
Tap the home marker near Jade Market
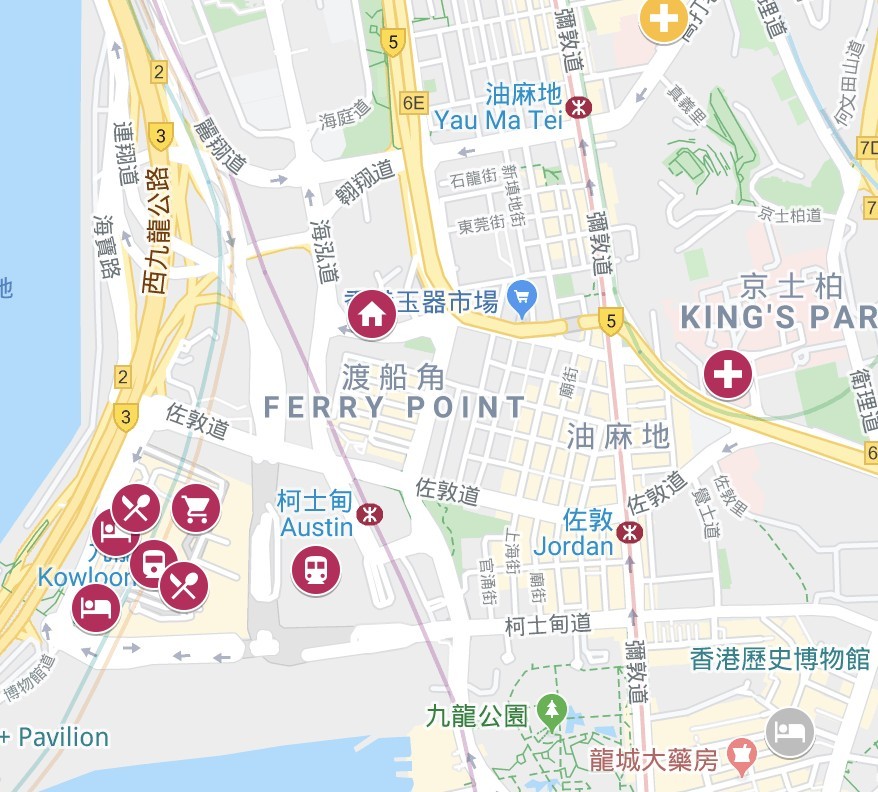point(371,314)
